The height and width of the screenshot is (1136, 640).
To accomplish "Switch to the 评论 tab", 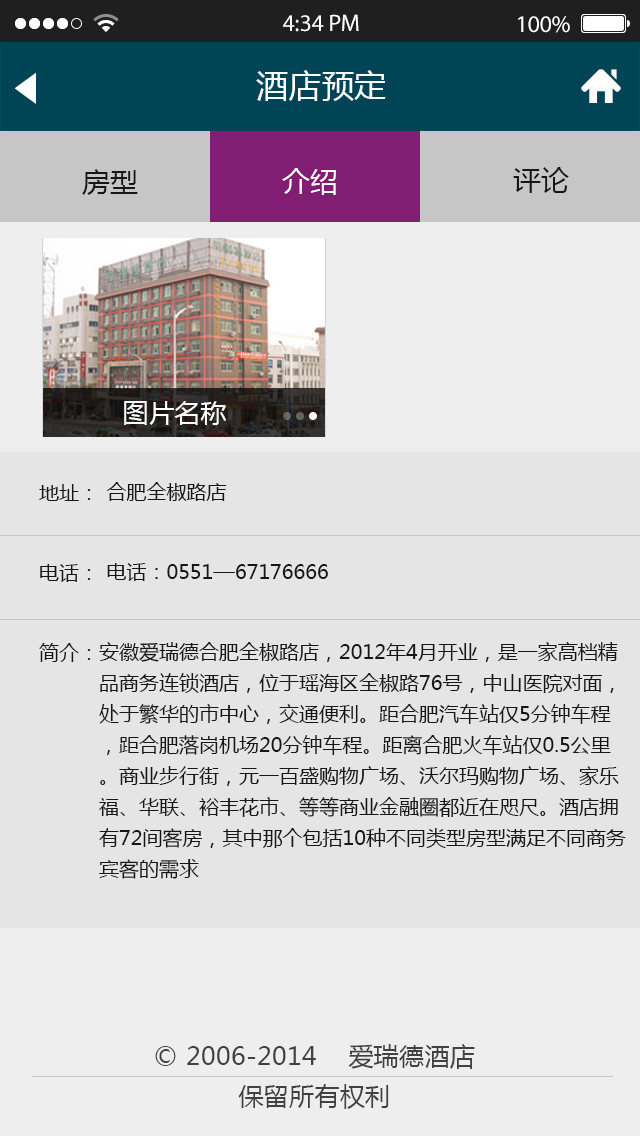I will pos(540,180).
